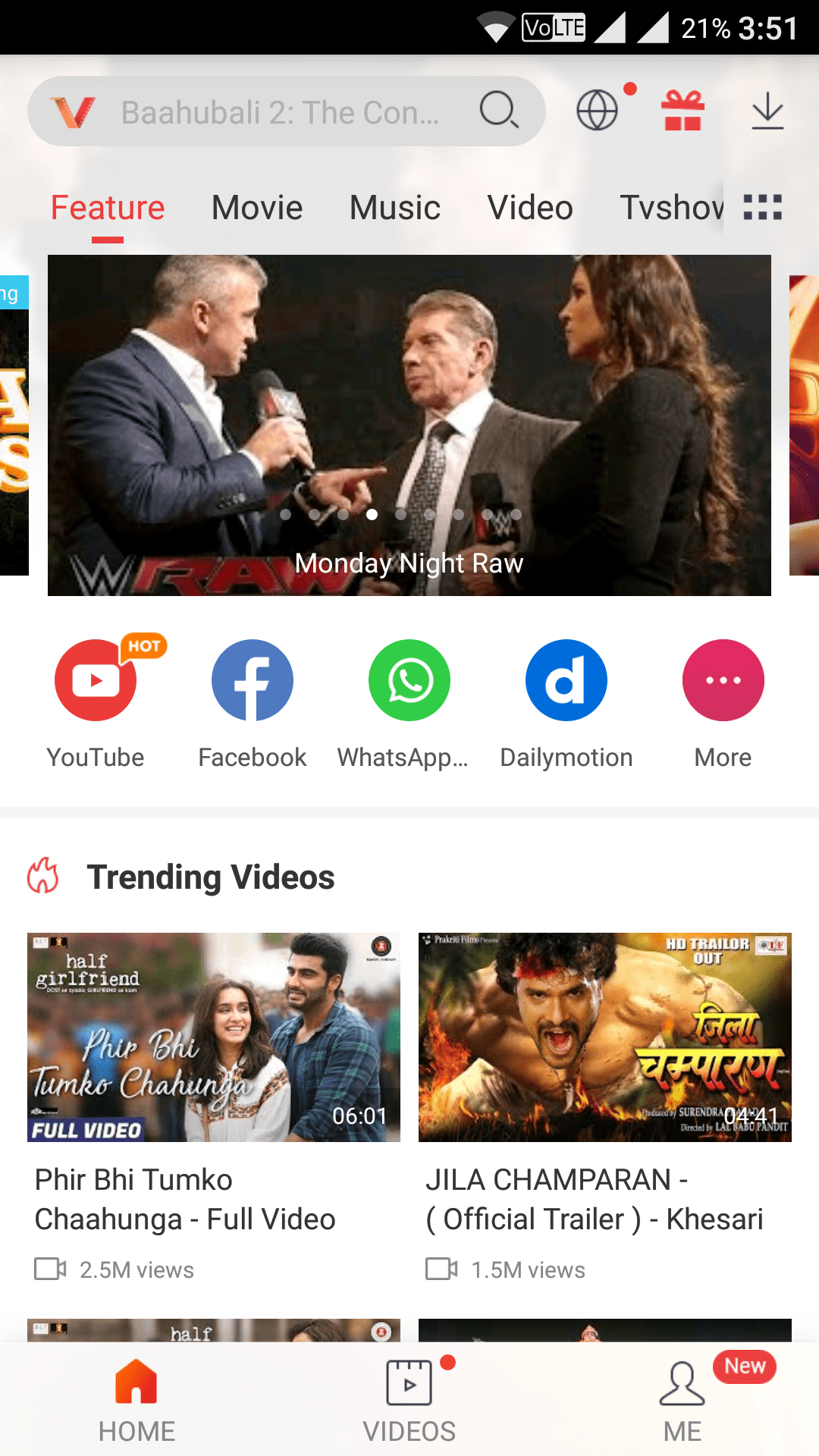
Task: Go to the VIDEOS bottom tab
Action: [409, 1400]
